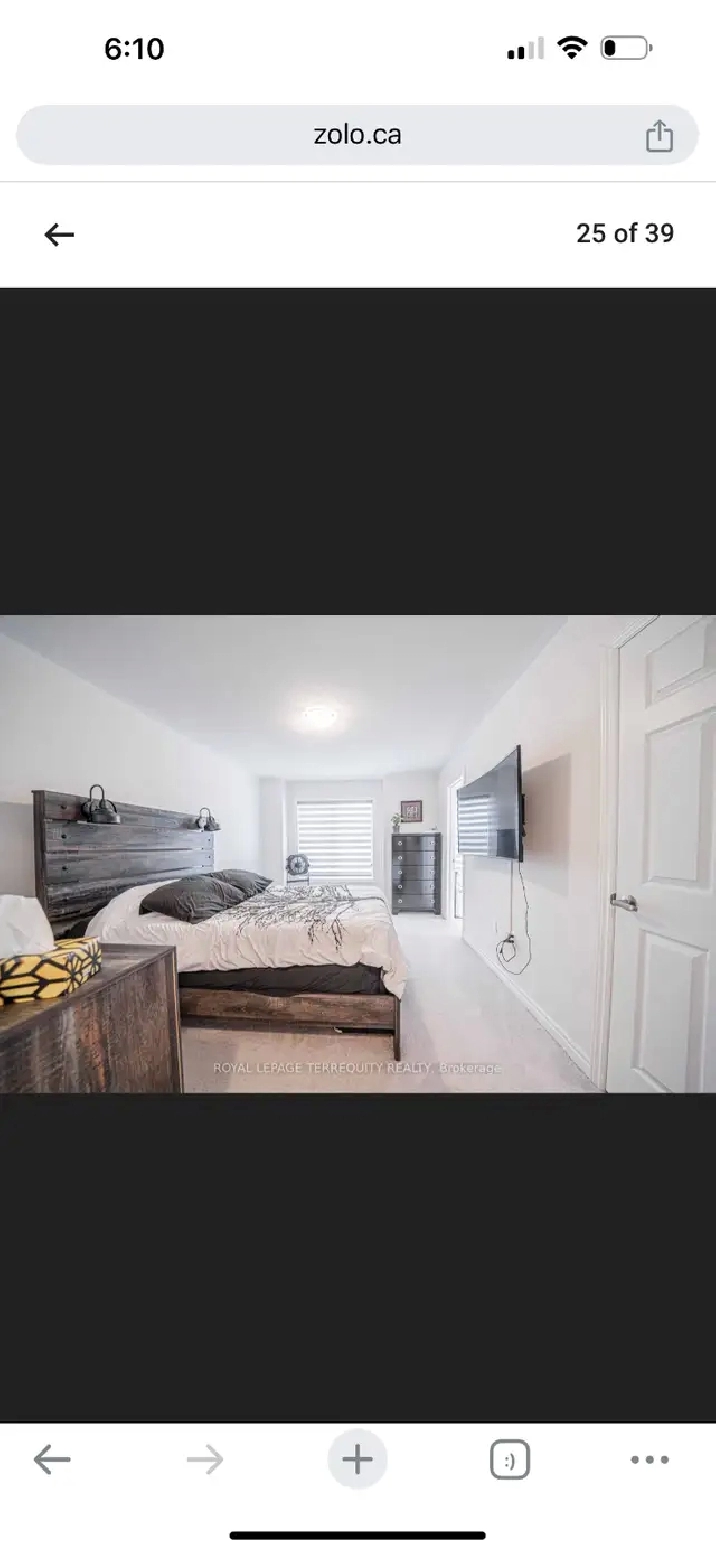Tap the zolo.ca address bar
Viewport: 716px width, 1554px height.
tap(357, 135)
